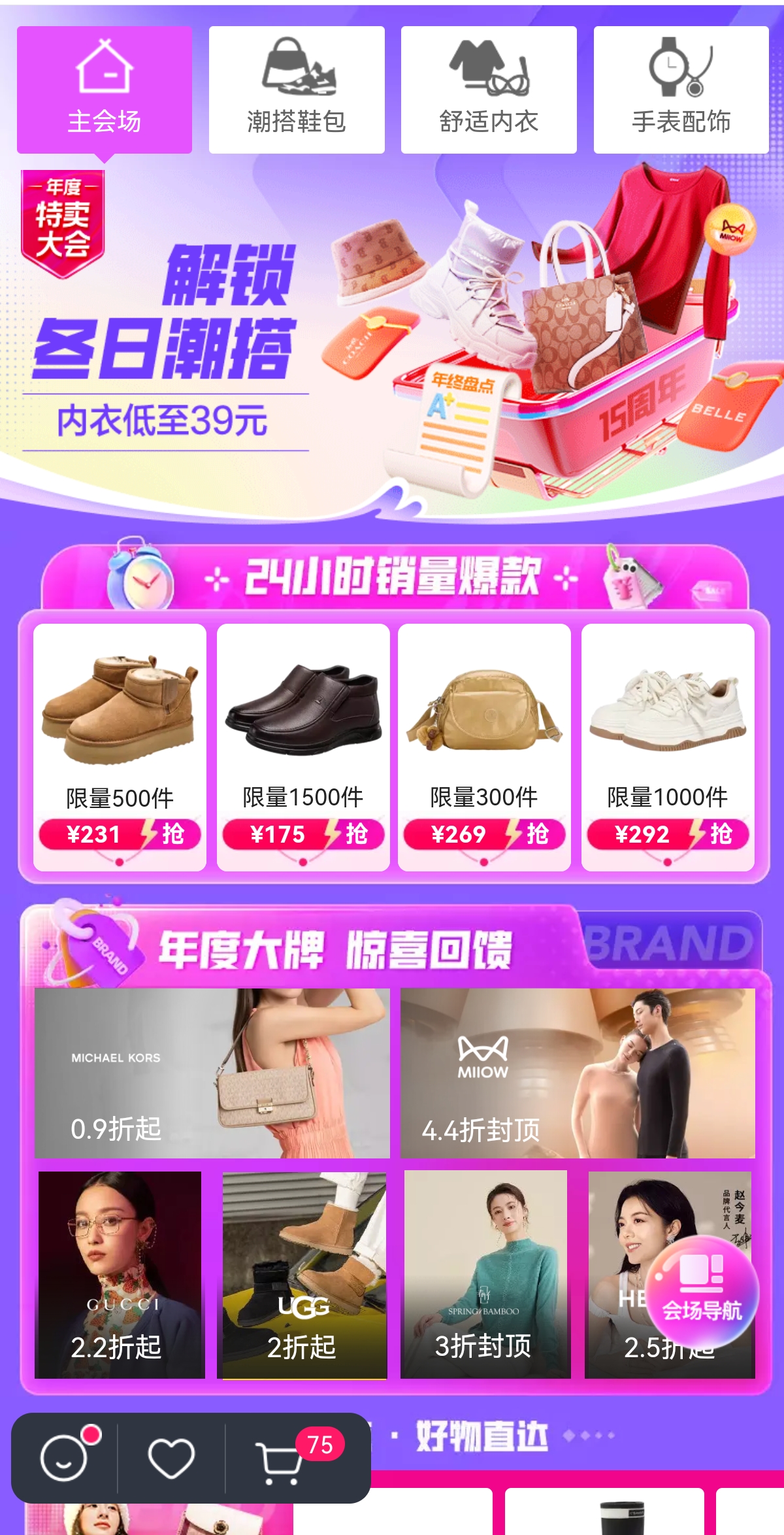The width and height of the screenshot is (784, 1535).
Task: Select the 主会场 tab
Action: (105, 90)
